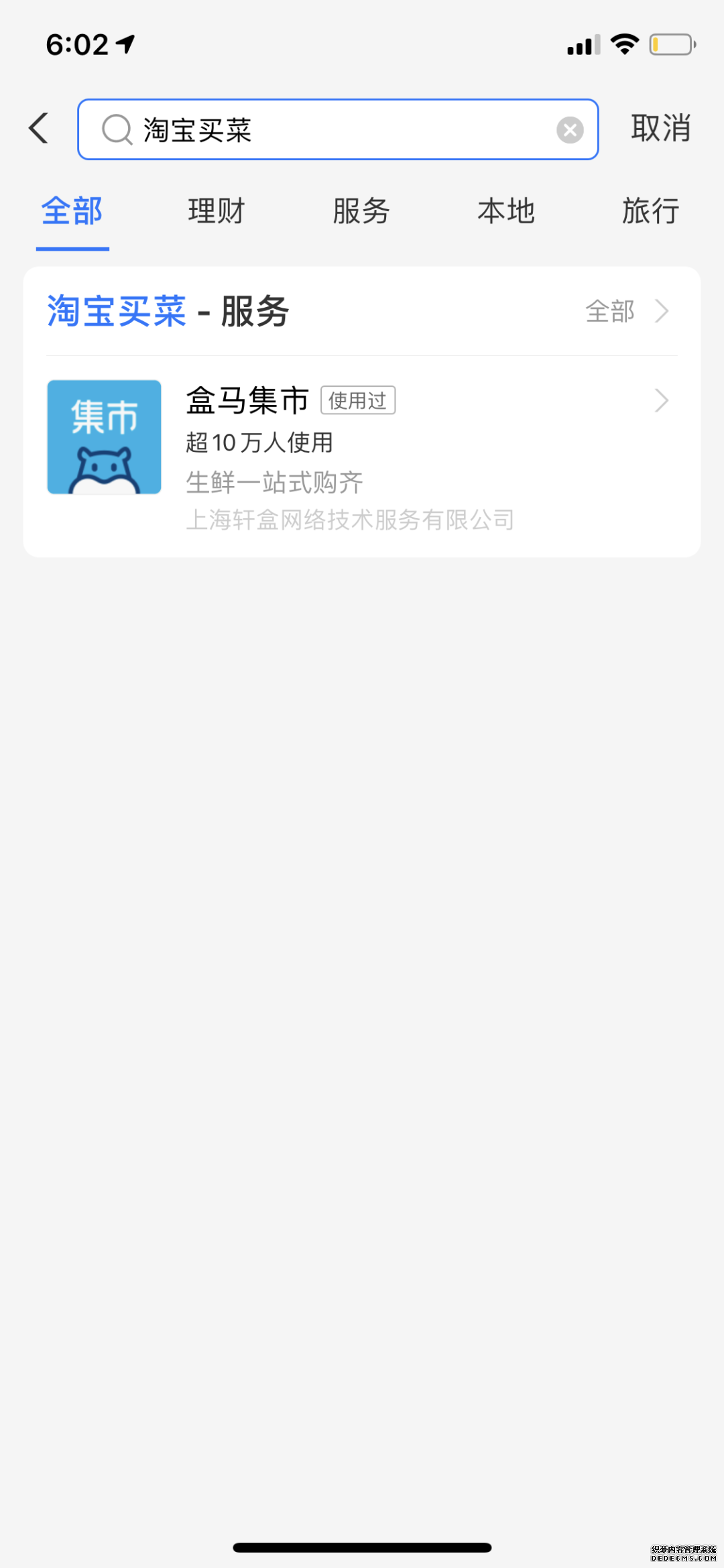724x1568 pixels.
Task: Open the 本地 tab
Action: tap(506, 211)
